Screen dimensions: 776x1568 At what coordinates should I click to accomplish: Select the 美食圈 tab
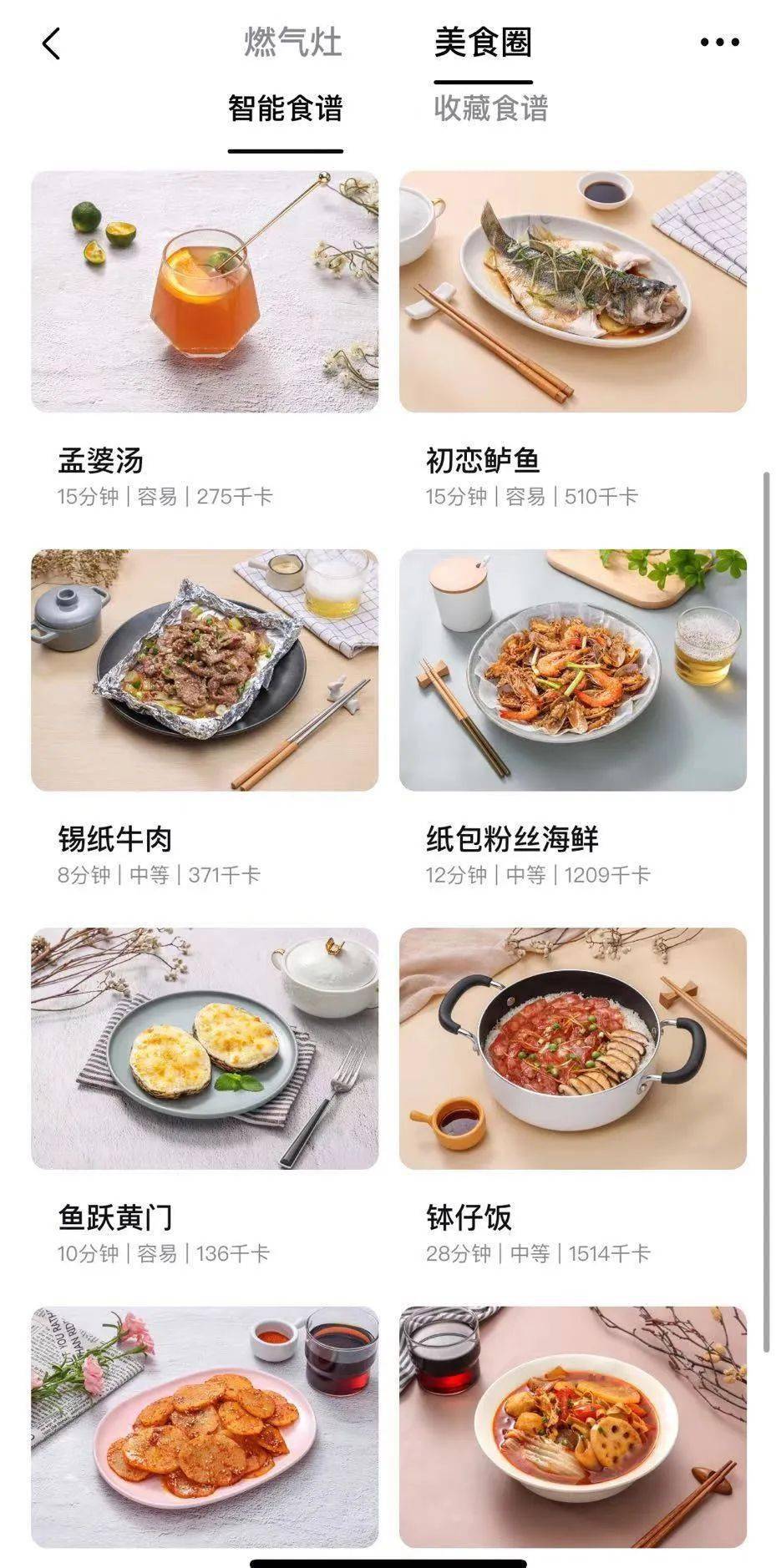click(x=483, y=43)
